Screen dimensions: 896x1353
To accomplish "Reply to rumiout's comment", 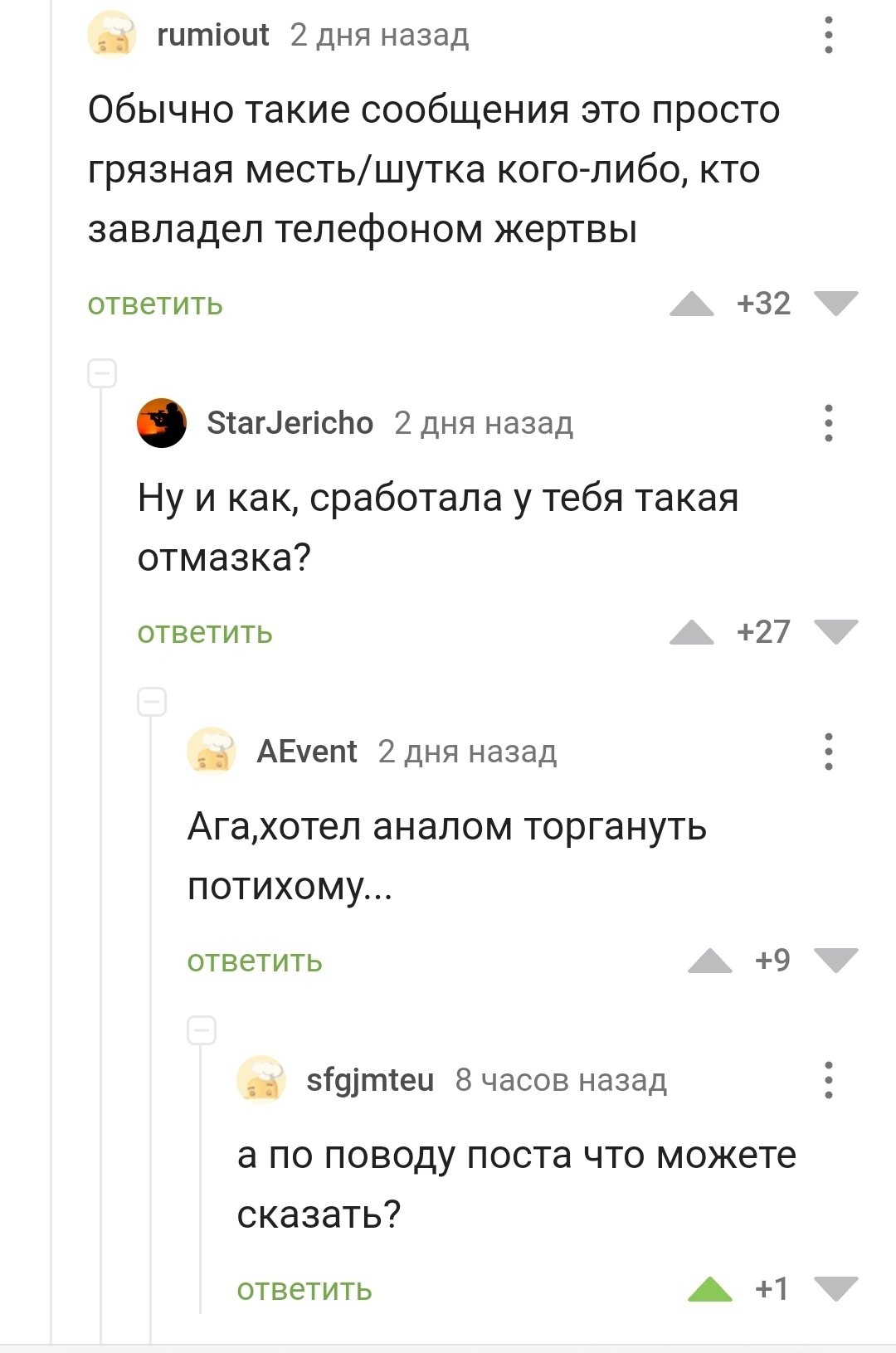I will tap(155, 304).
